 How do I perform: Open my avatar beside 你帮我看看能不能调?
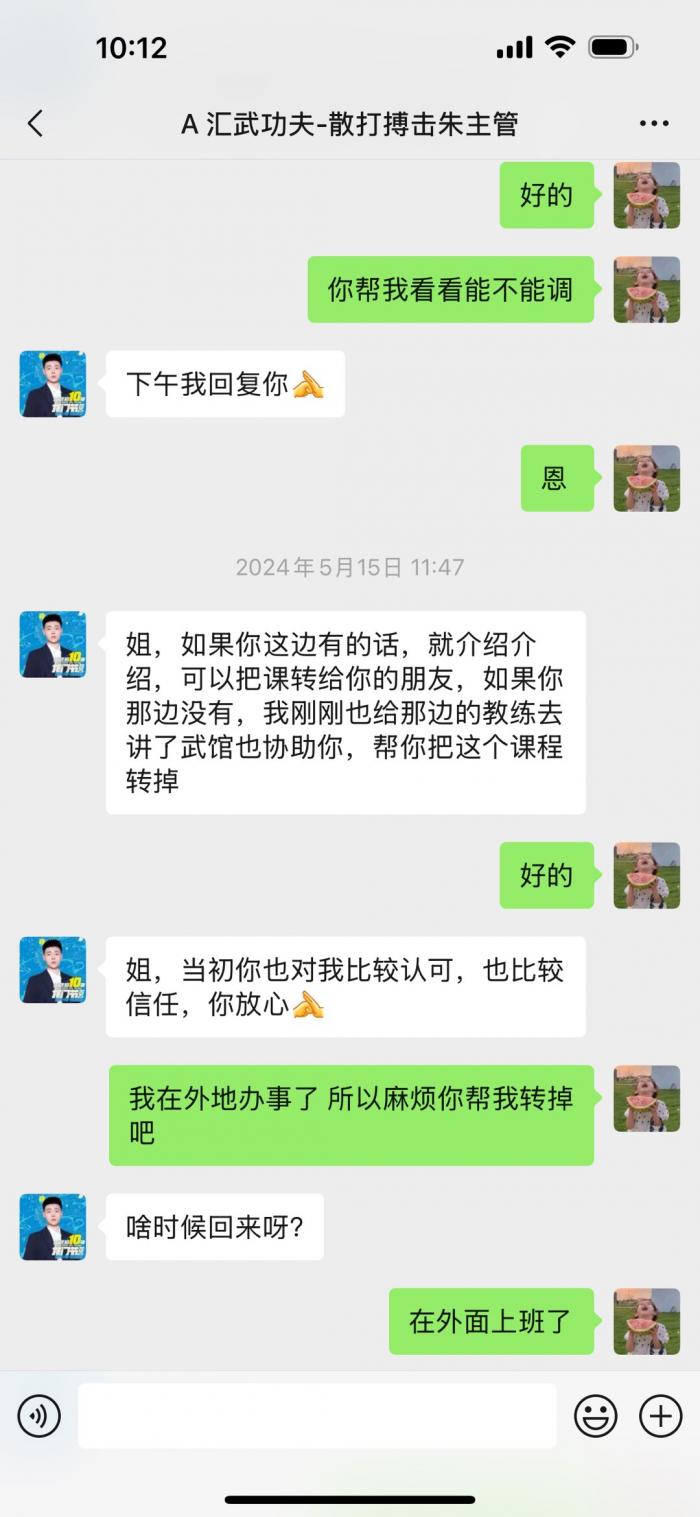point(646,290)
